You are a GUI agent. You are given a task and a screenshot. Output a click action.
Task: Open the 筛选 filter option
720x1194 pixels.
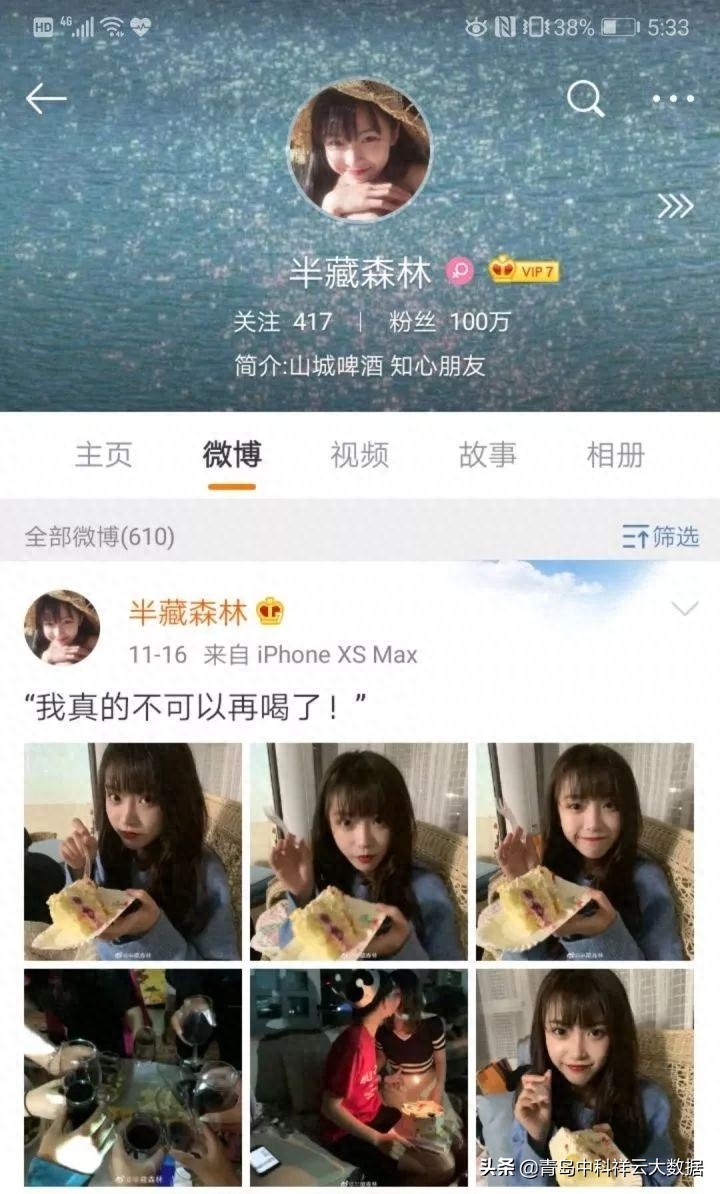click(660, 537)
